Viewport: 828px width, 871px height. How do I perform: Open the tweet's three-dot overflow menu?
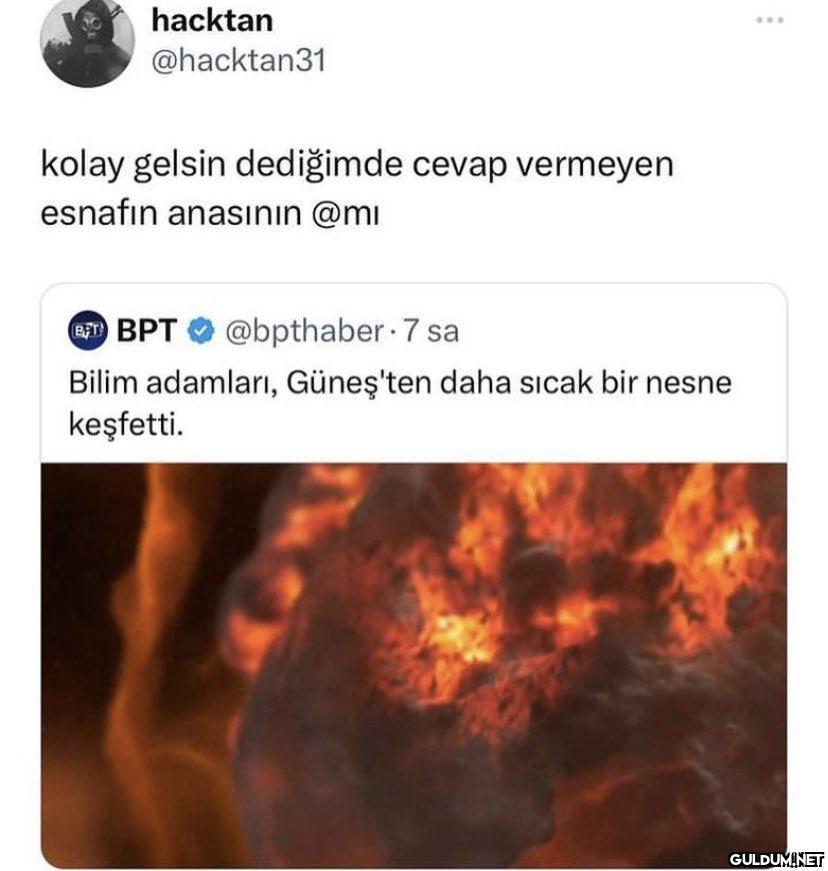point(768,19)
